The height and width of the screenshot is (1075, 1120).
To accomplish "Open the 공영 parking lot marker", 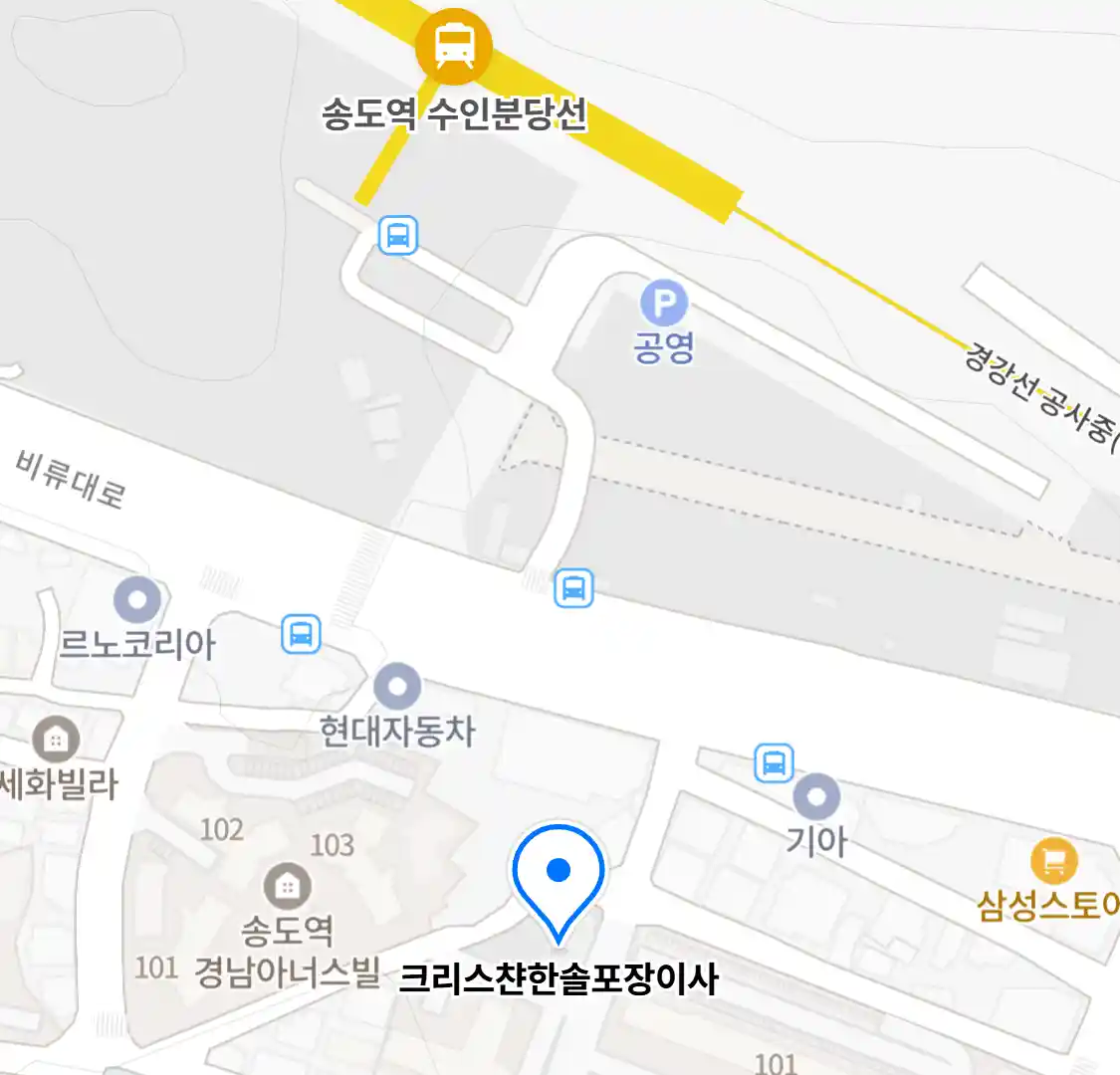I will click(x=663, y=303).
